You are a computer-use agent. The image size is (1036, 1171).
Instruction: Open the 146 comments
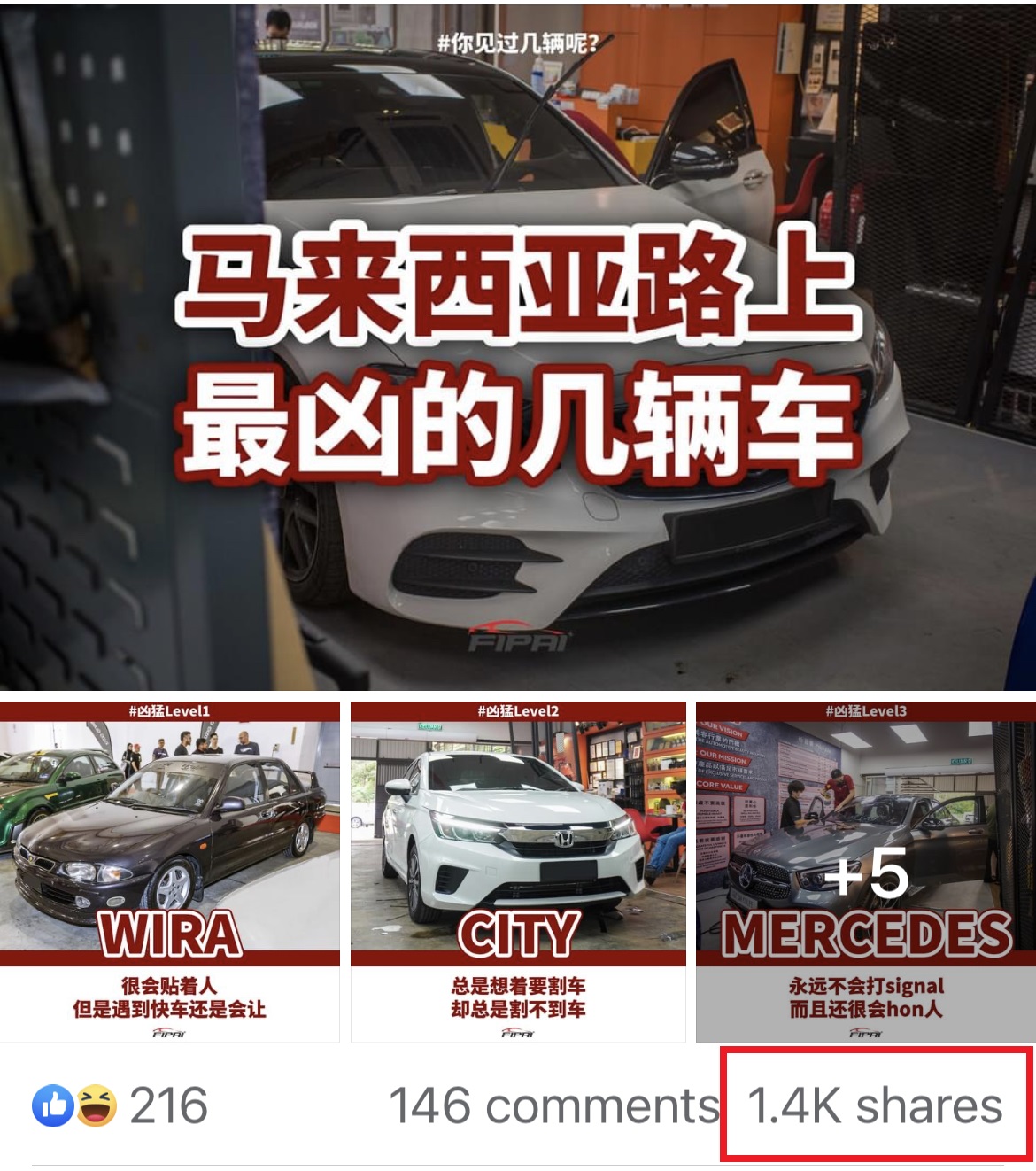pyautogui.click(x=554, y=1105)
